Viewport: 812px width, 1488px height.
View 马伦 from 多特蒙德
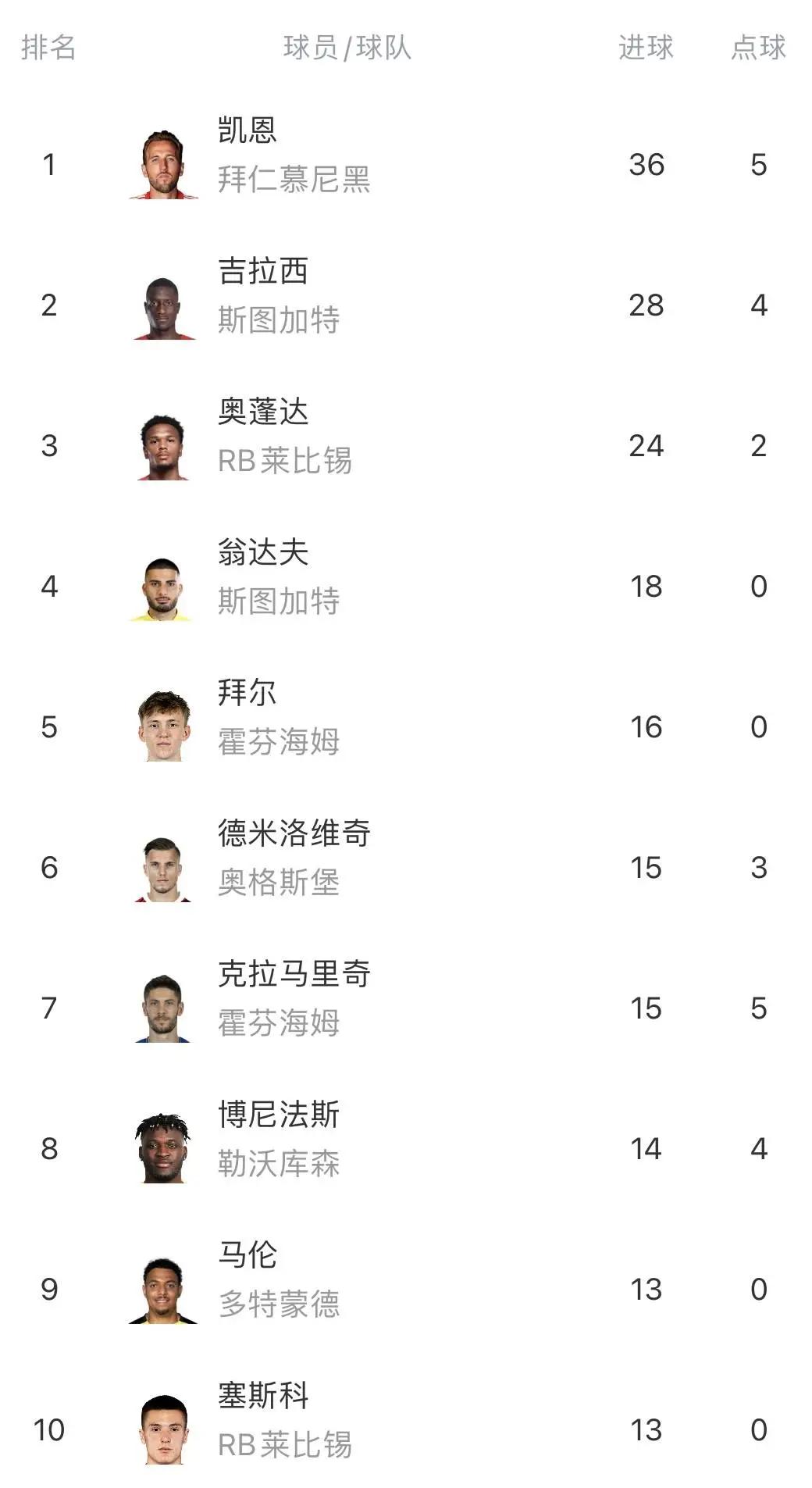[x=406, y=1289]
